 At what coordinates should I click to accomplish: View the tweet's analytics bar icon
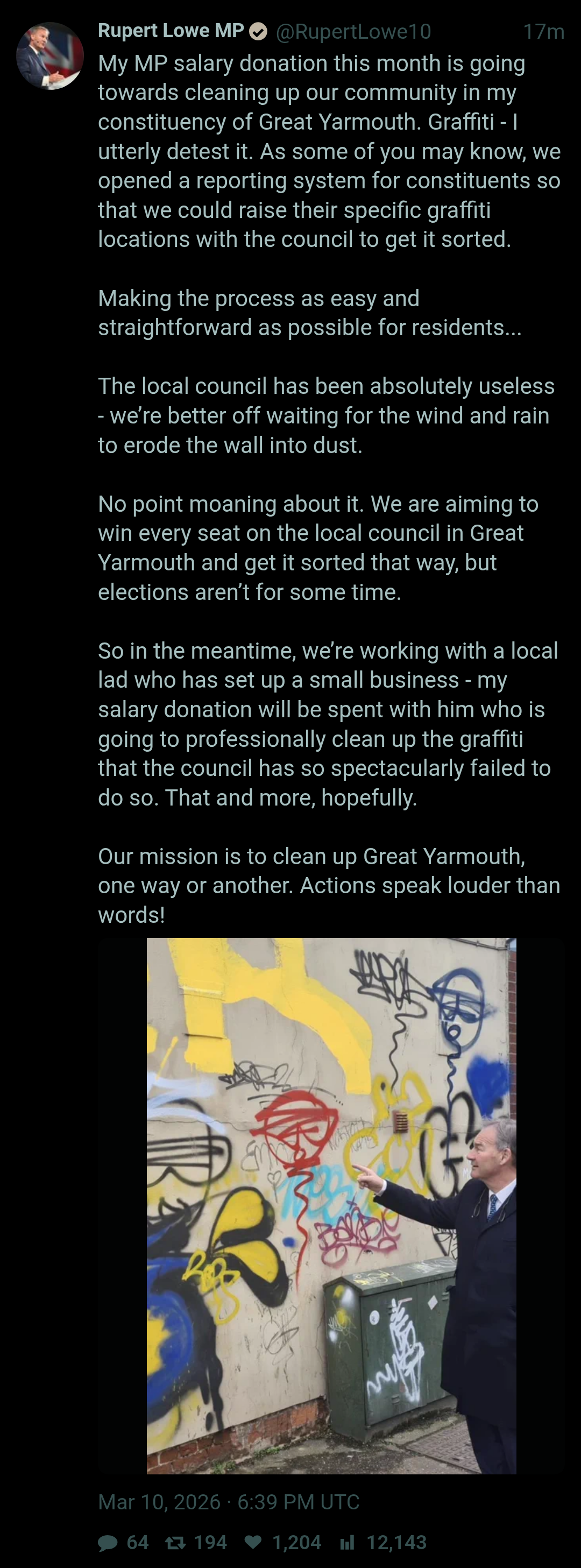348,1542
